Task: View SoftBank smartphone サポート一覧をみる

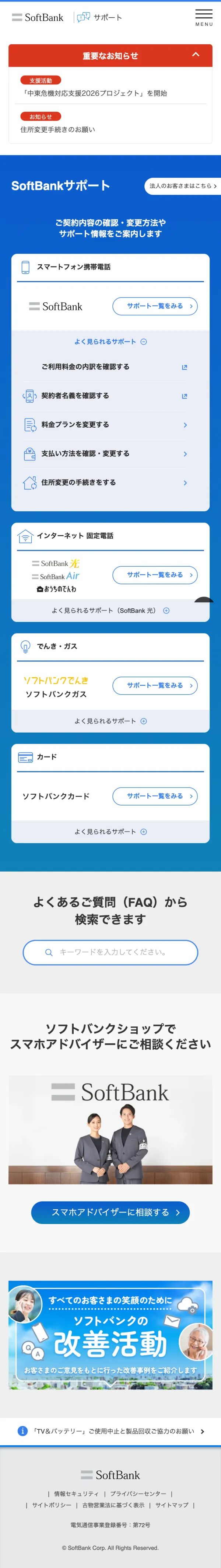Action: 155,306
